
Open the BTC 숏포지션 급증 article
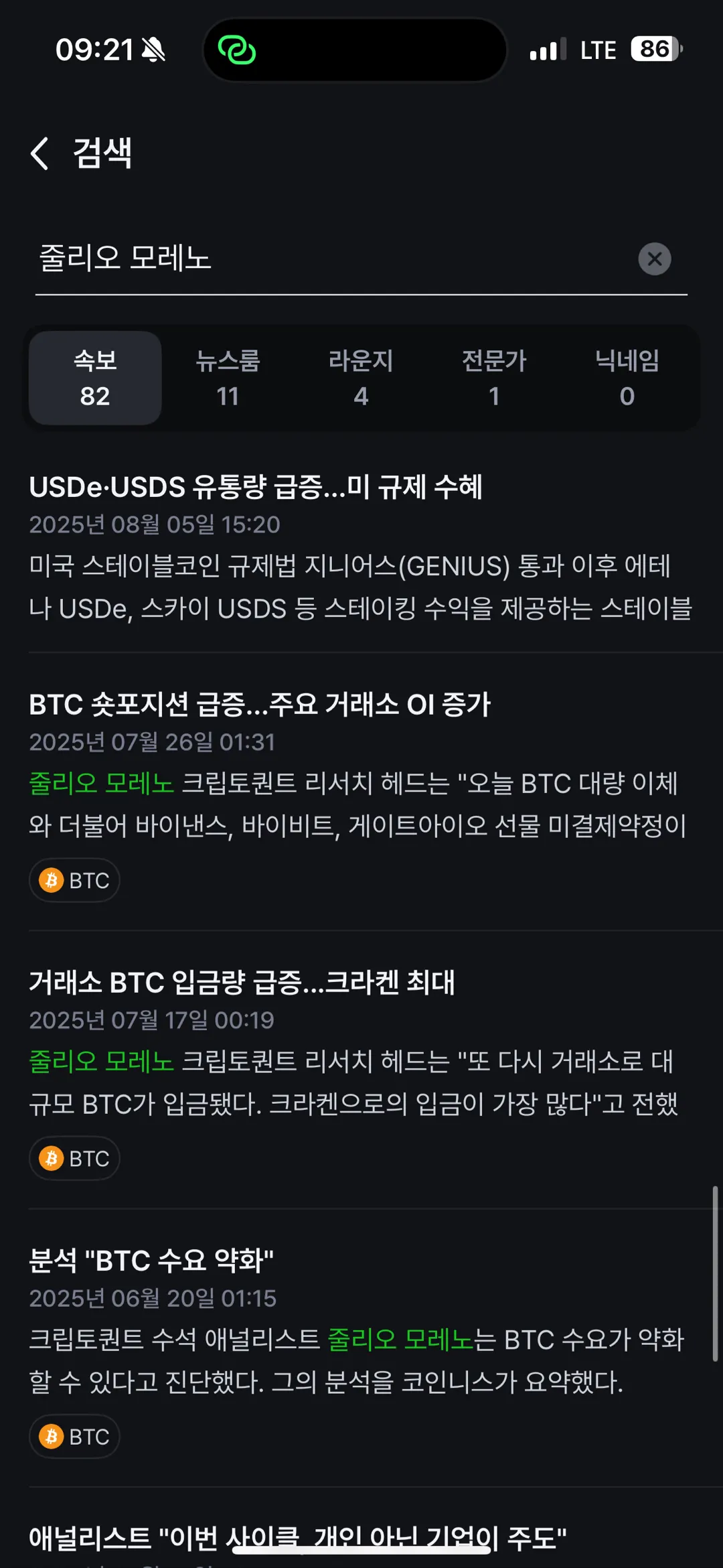[x=260, y=705]
